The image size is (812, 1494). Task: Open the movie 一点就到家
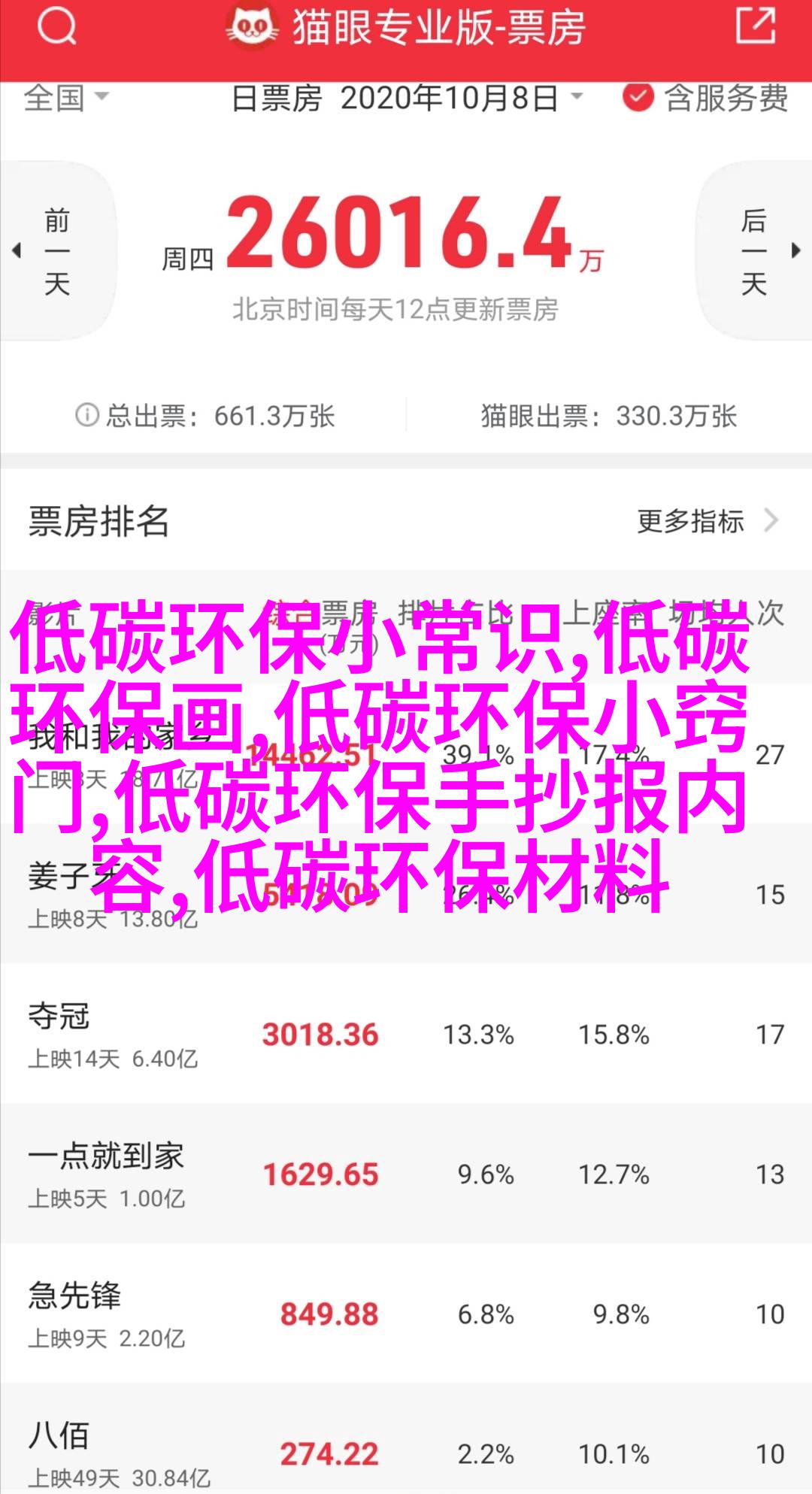(106, 1156)
